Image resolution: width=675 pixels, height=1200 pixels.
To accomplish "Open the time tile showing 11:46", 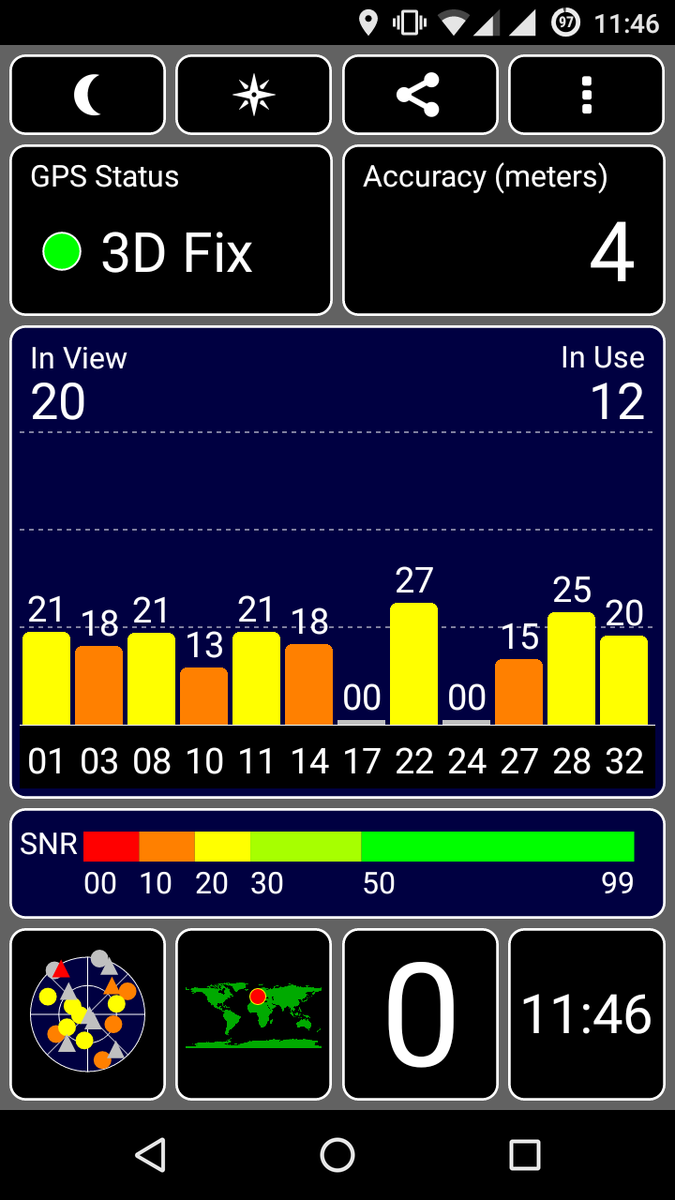I will [x=586, y=1014].
